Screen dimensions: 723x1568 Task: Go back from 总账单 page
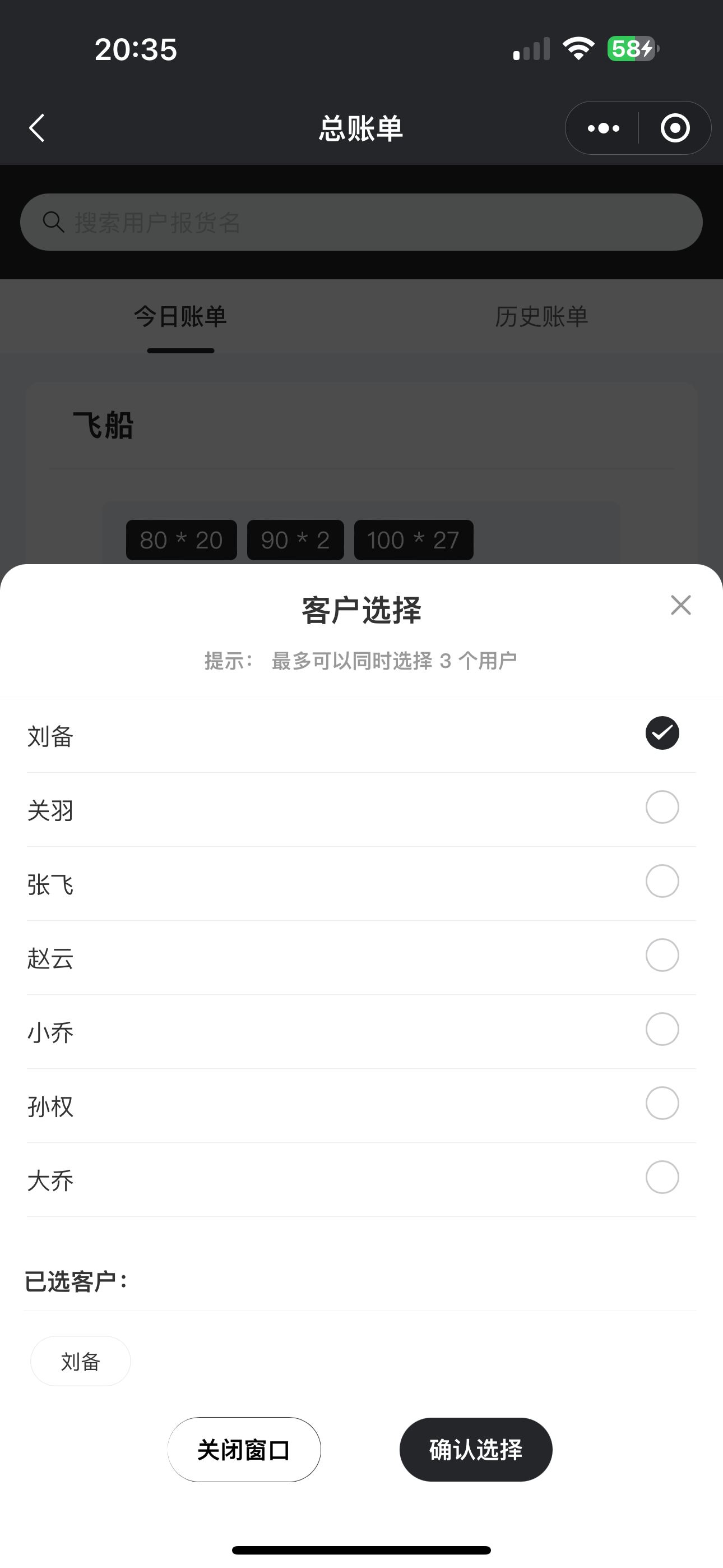pyautogui.click(x=37, y=128)
